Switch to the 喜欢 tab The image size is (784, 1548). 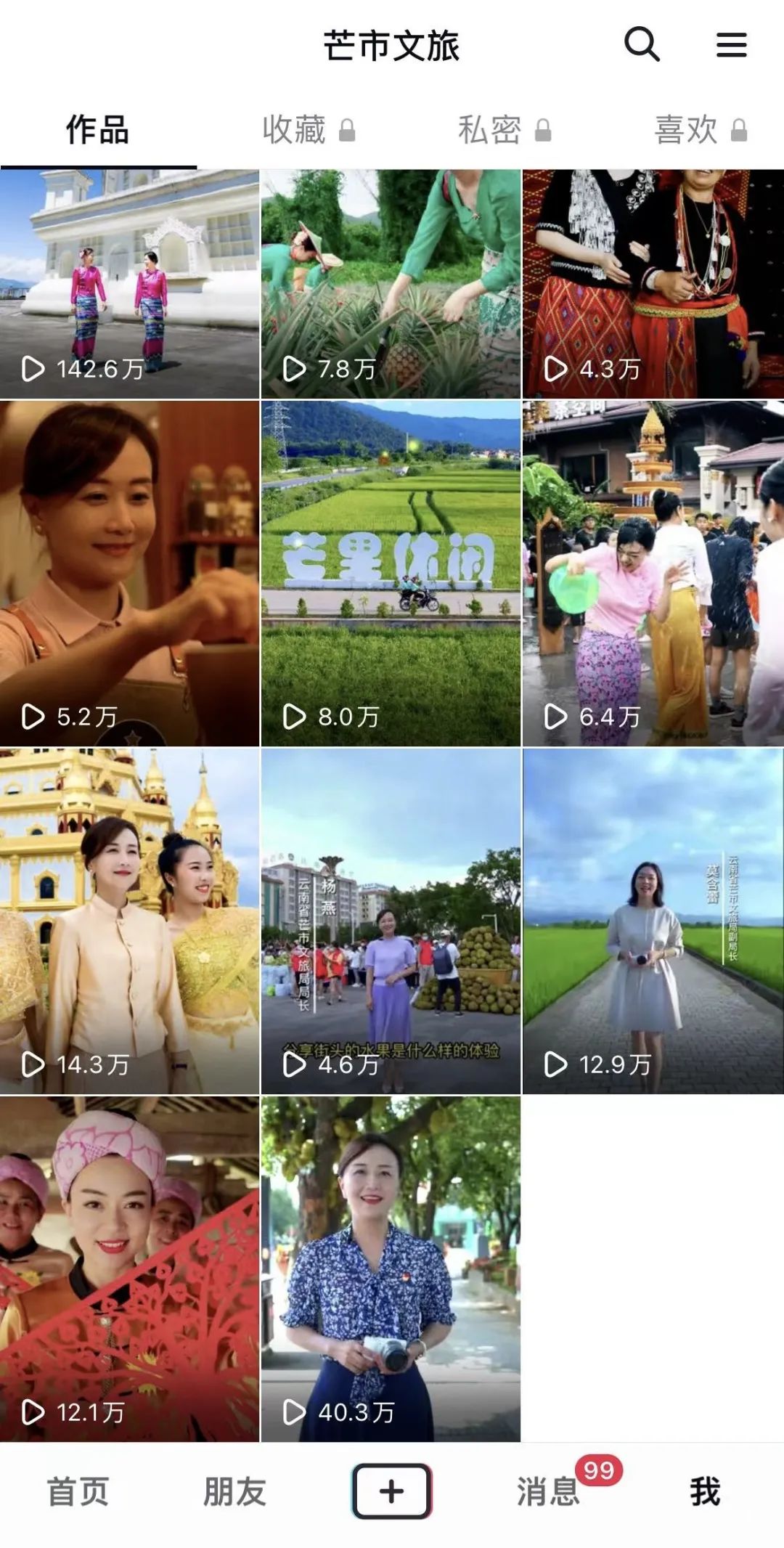pyautogui.click(x=700, y=131)
